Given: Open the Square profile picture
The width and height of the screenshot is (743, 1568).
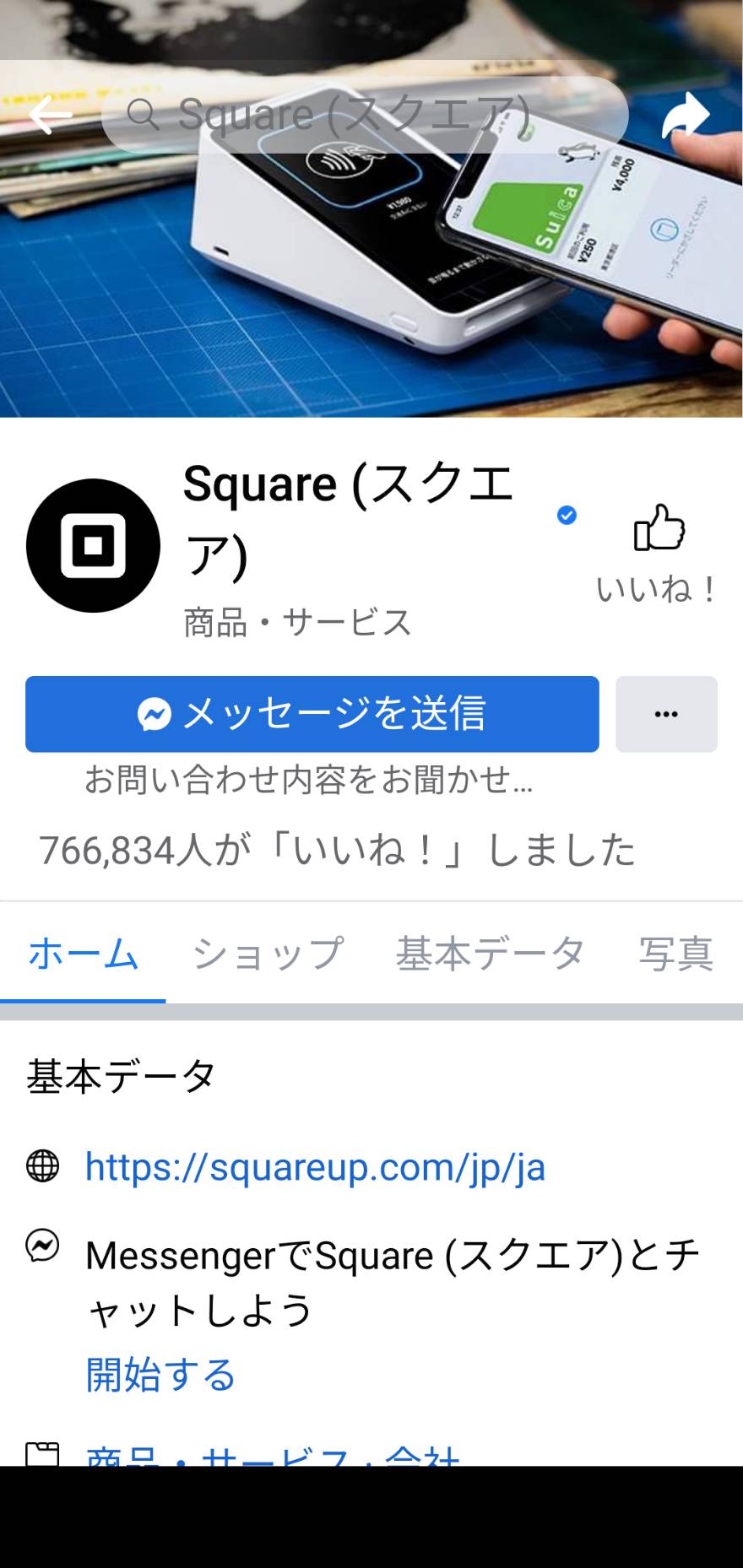Looking at the screenshot, I should 93,545.
